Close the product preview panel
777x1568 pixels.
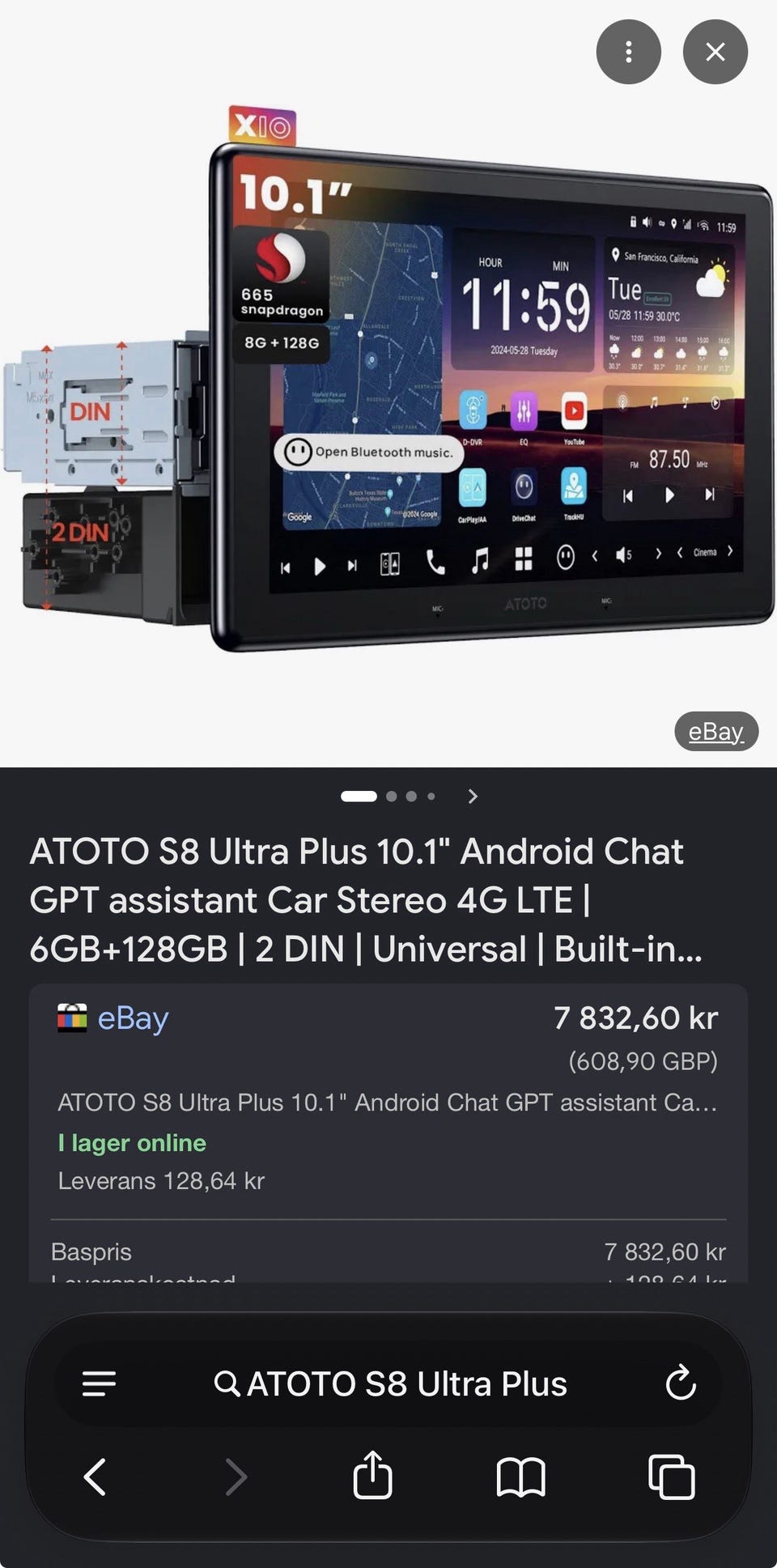pyautogui.click(x=715, y=52)
